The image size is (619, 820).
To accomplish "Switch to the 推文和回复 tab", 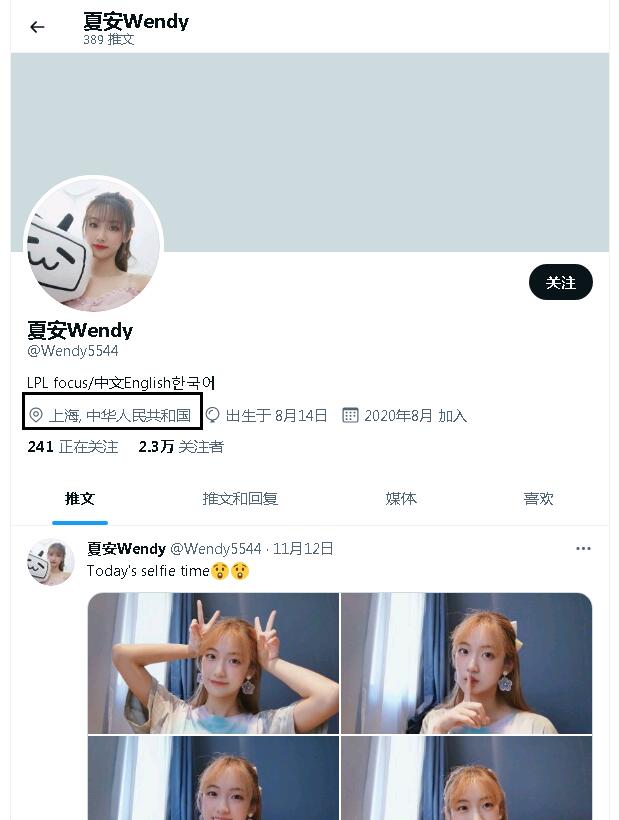I will coord(240,499).
